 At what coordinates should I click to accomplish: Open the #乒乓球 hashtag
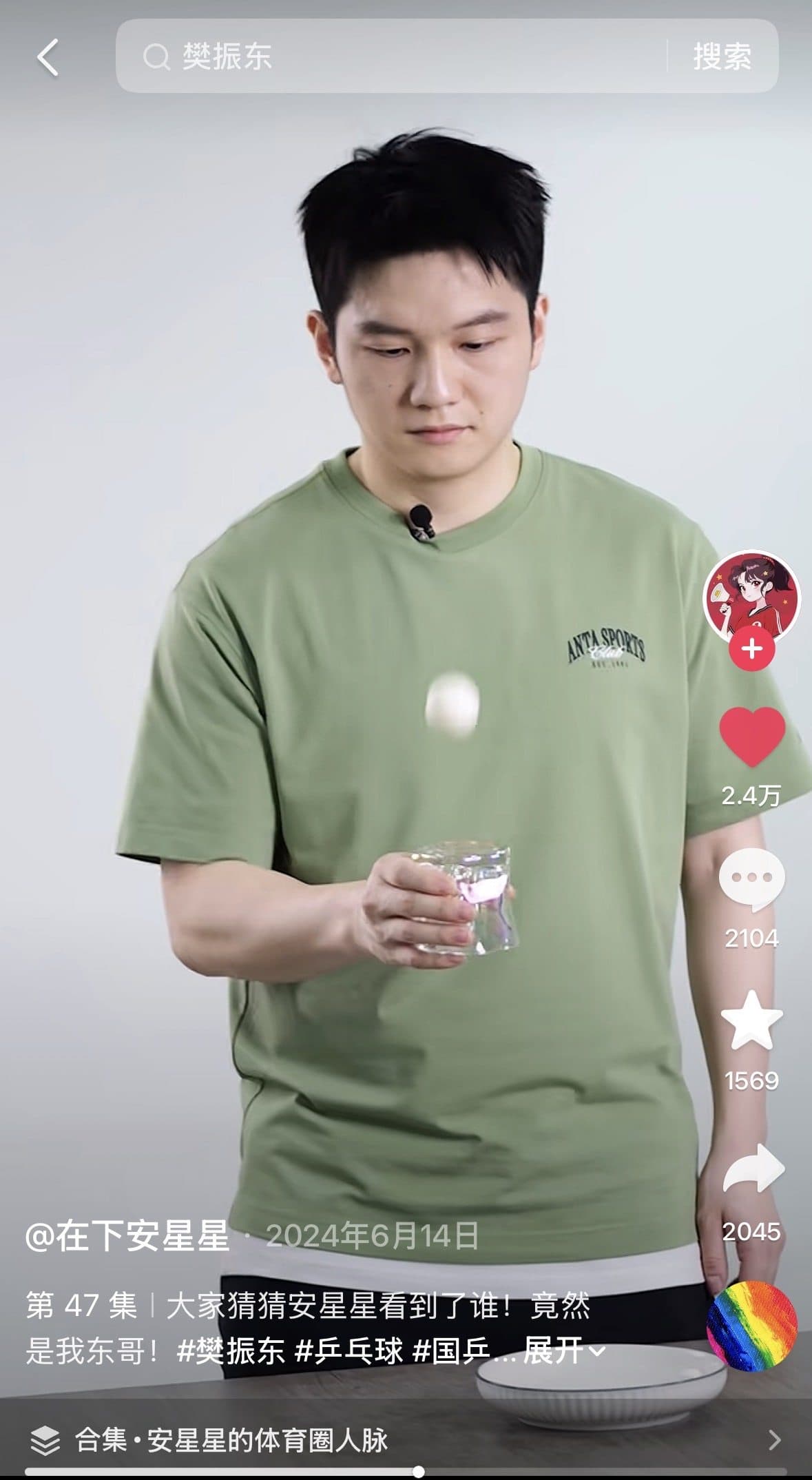pyautogui.click(x=349, y=1350)
